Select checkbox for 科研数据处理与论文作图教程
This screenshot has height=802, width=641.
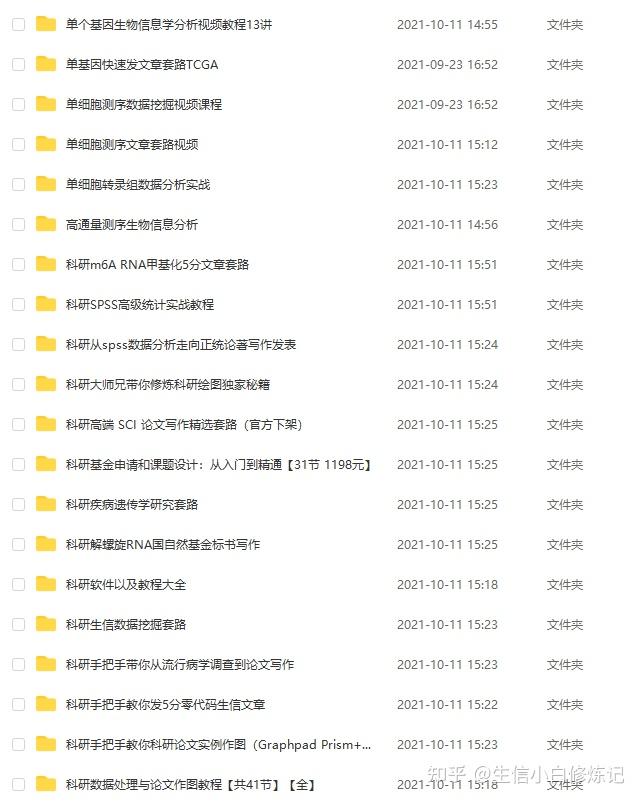coord(18,784)
